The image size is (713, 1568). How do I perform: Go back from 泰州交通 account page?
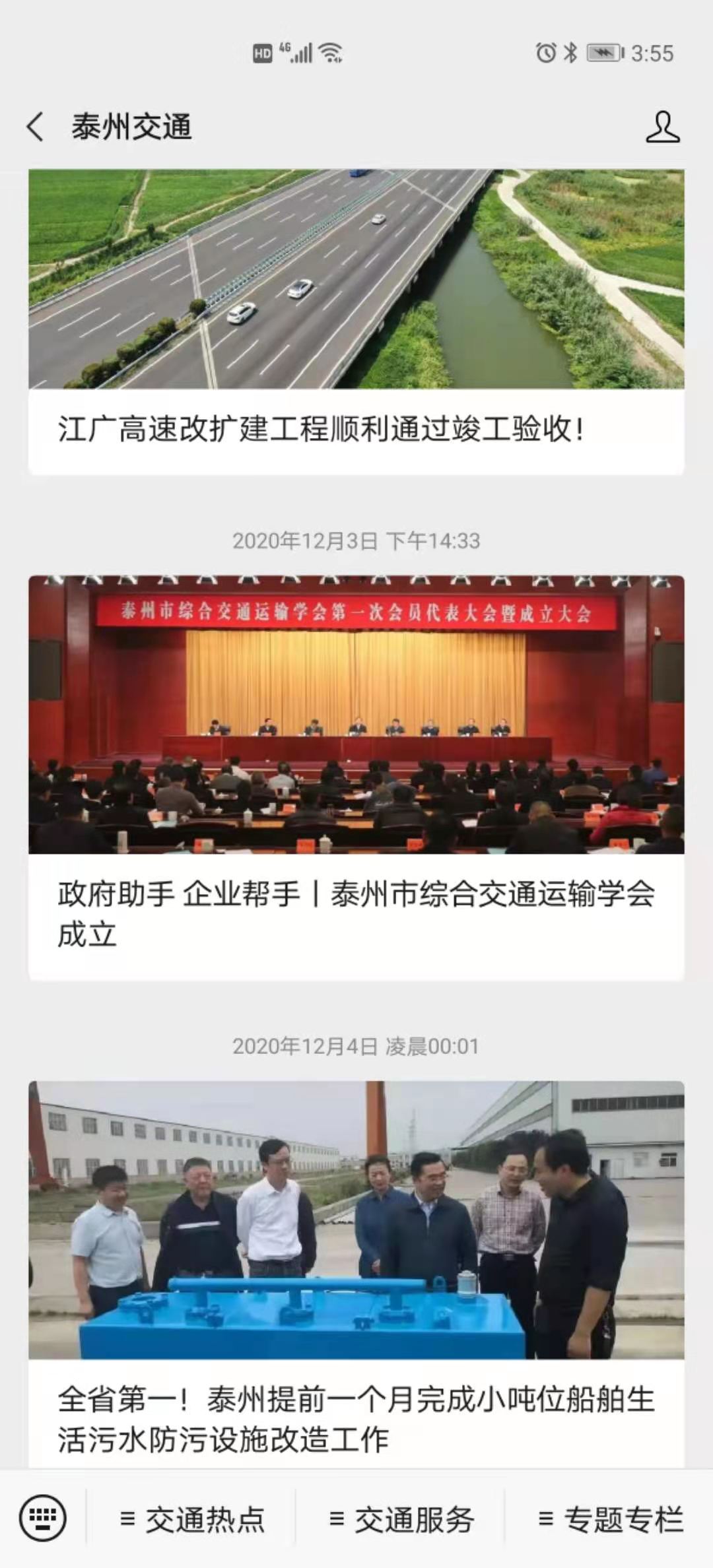[36, 127]
